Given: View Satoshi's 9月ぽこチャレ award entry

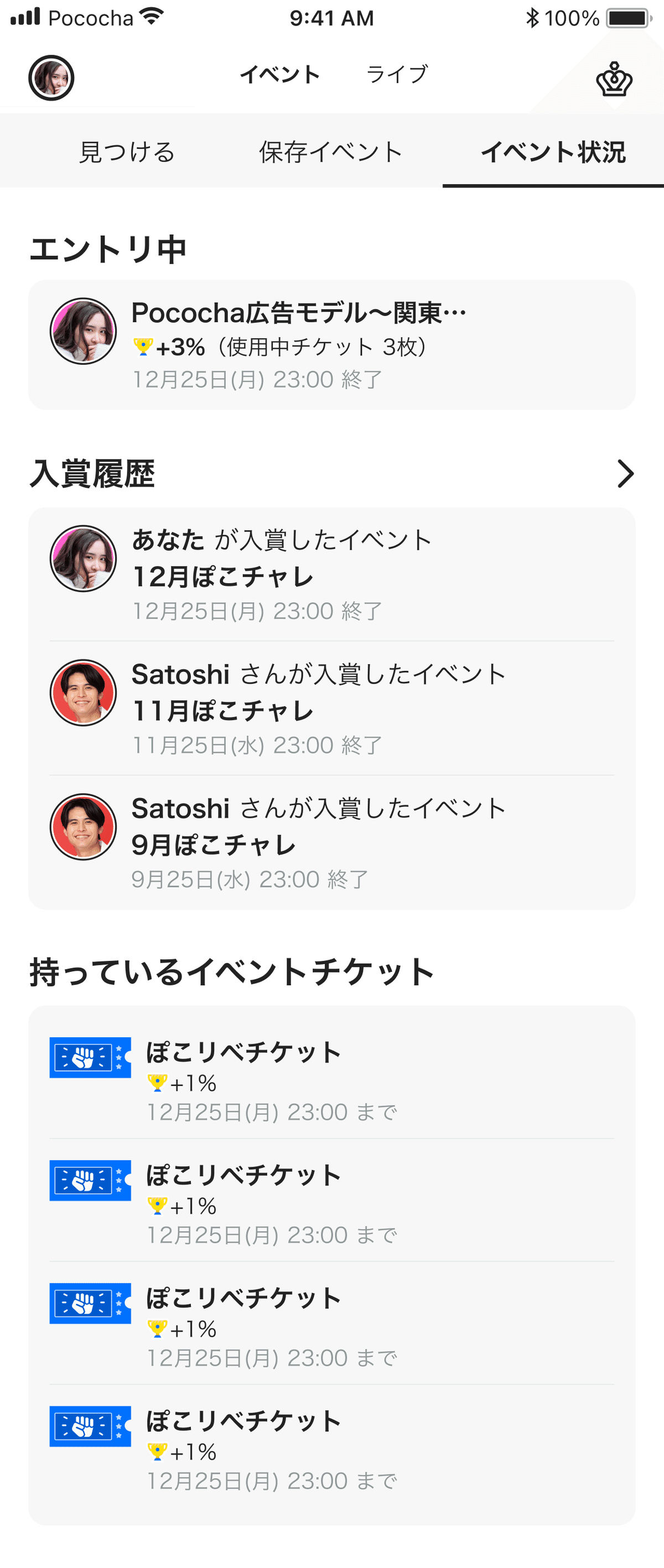Looking at the screenshot, I should click(x=331, y=842).
